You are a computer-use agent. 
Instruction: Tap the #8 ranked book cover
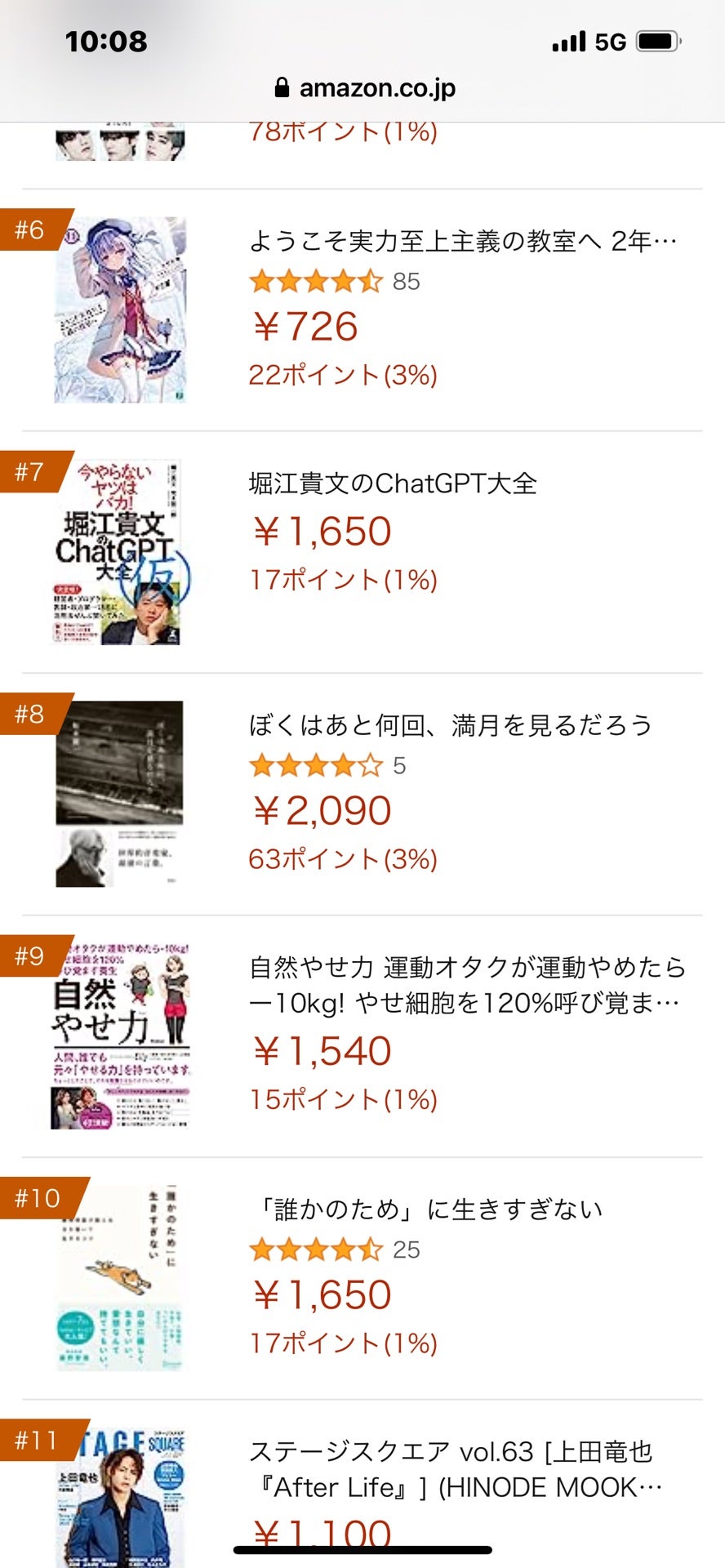pos(119,794)
